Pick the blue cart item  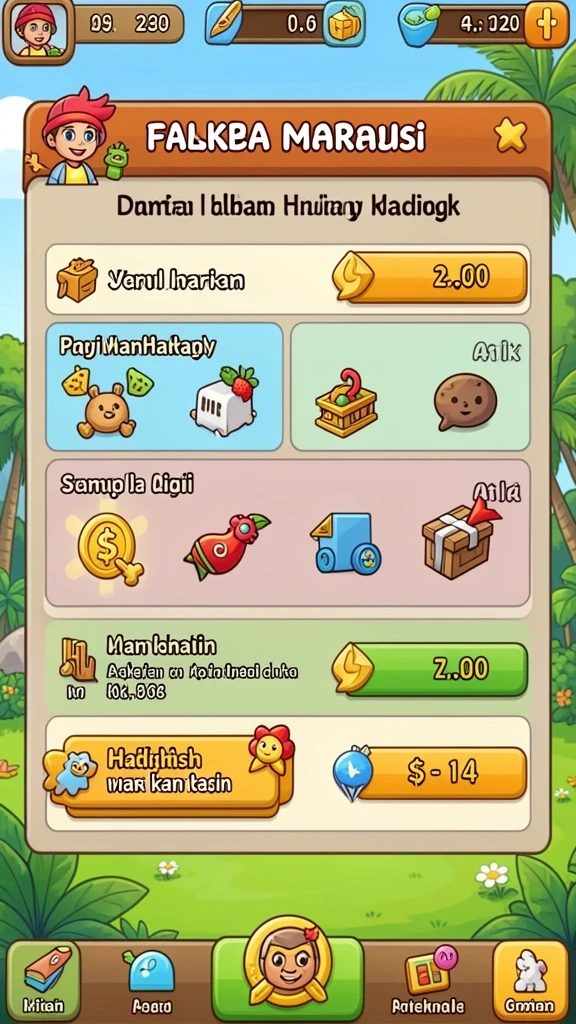tap(346, 542)
